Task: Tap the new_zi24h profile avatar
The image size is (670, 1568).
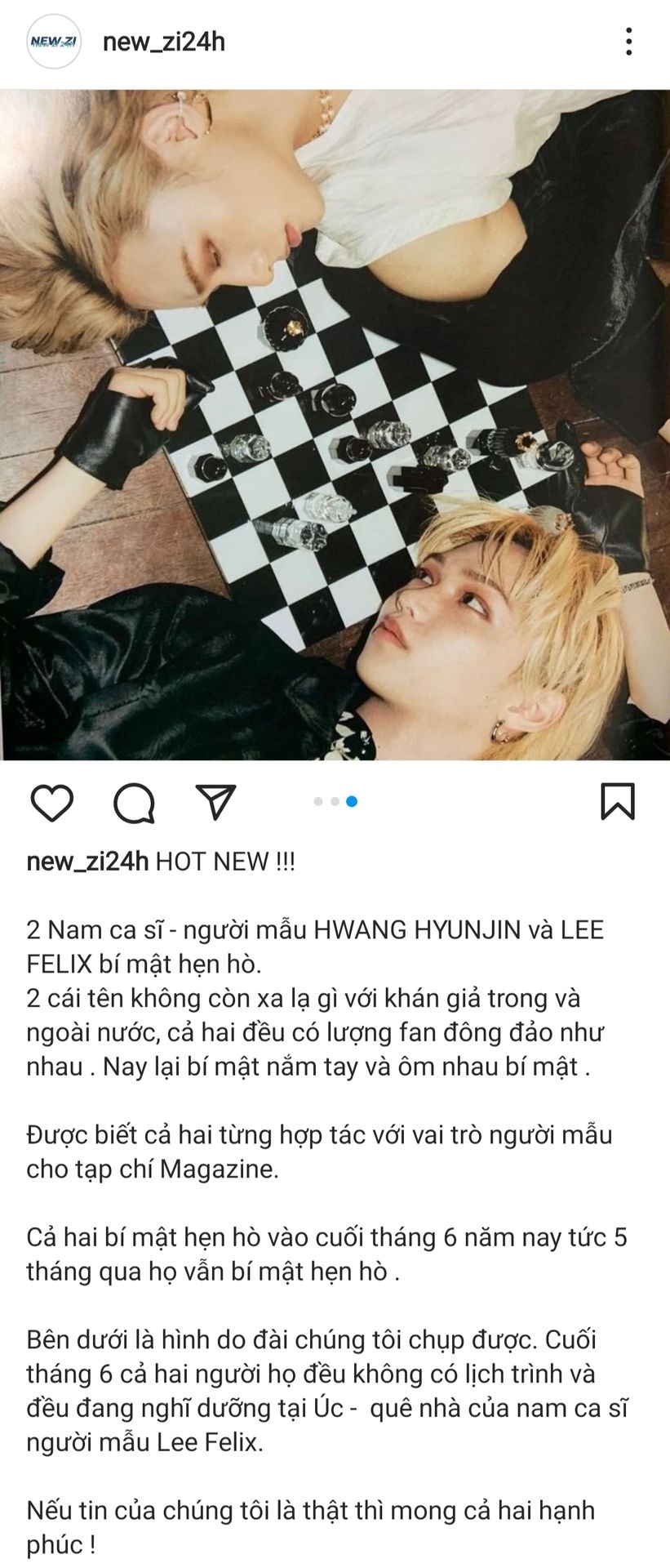Action: tap(52, 42)
